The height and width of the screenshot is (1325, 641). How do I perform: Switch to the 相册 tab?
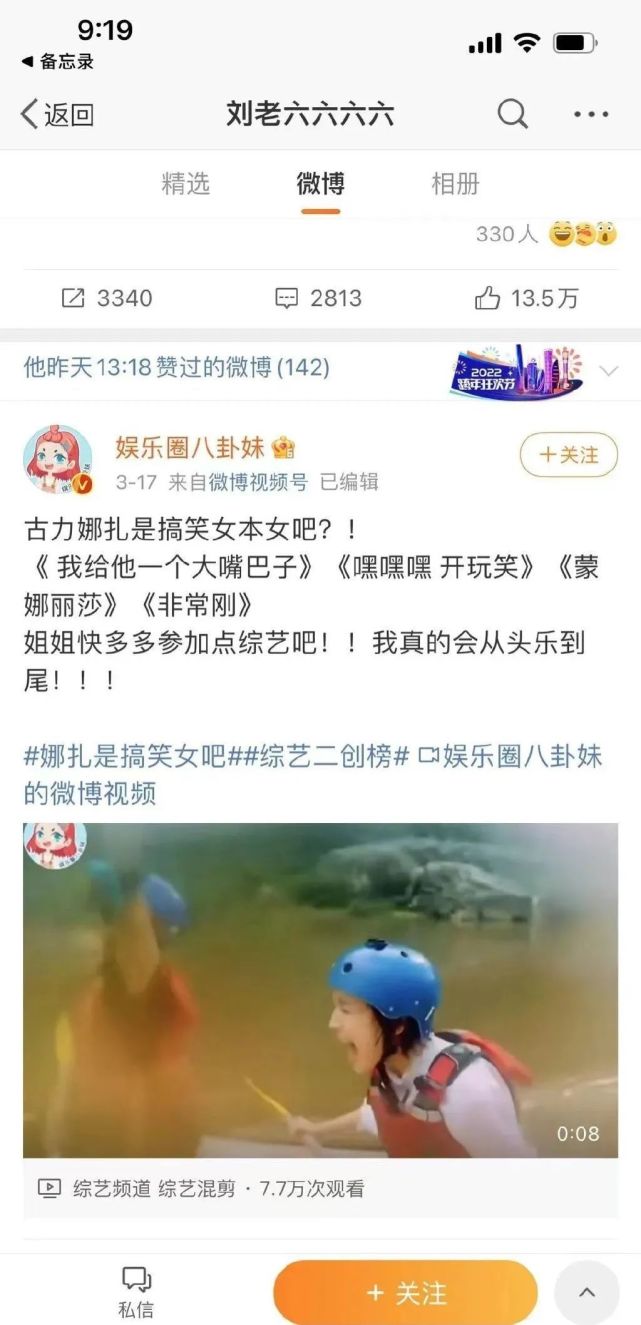pos(455,184)
